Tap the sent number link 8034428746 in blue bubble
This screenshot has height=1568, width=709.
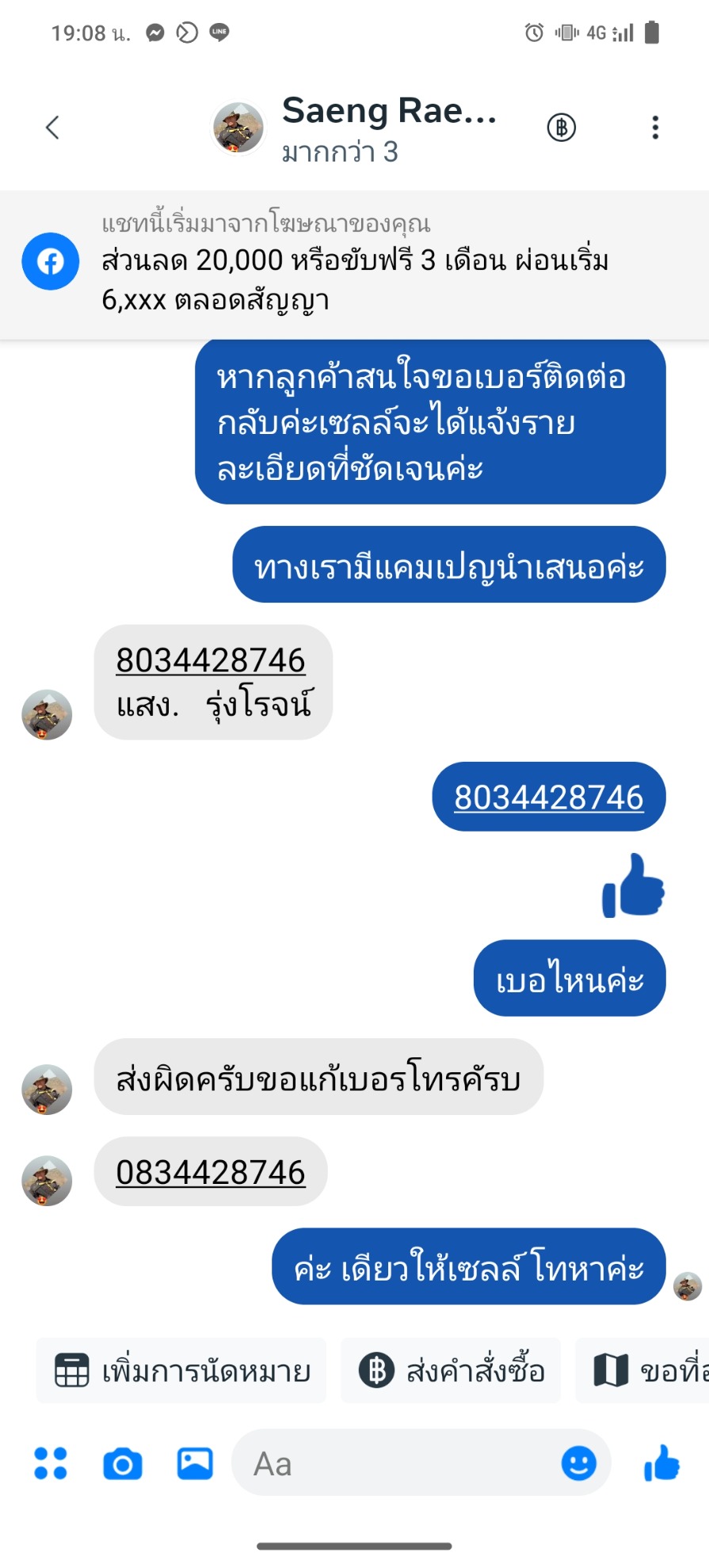pyautogui.click(x=549, y=797)
